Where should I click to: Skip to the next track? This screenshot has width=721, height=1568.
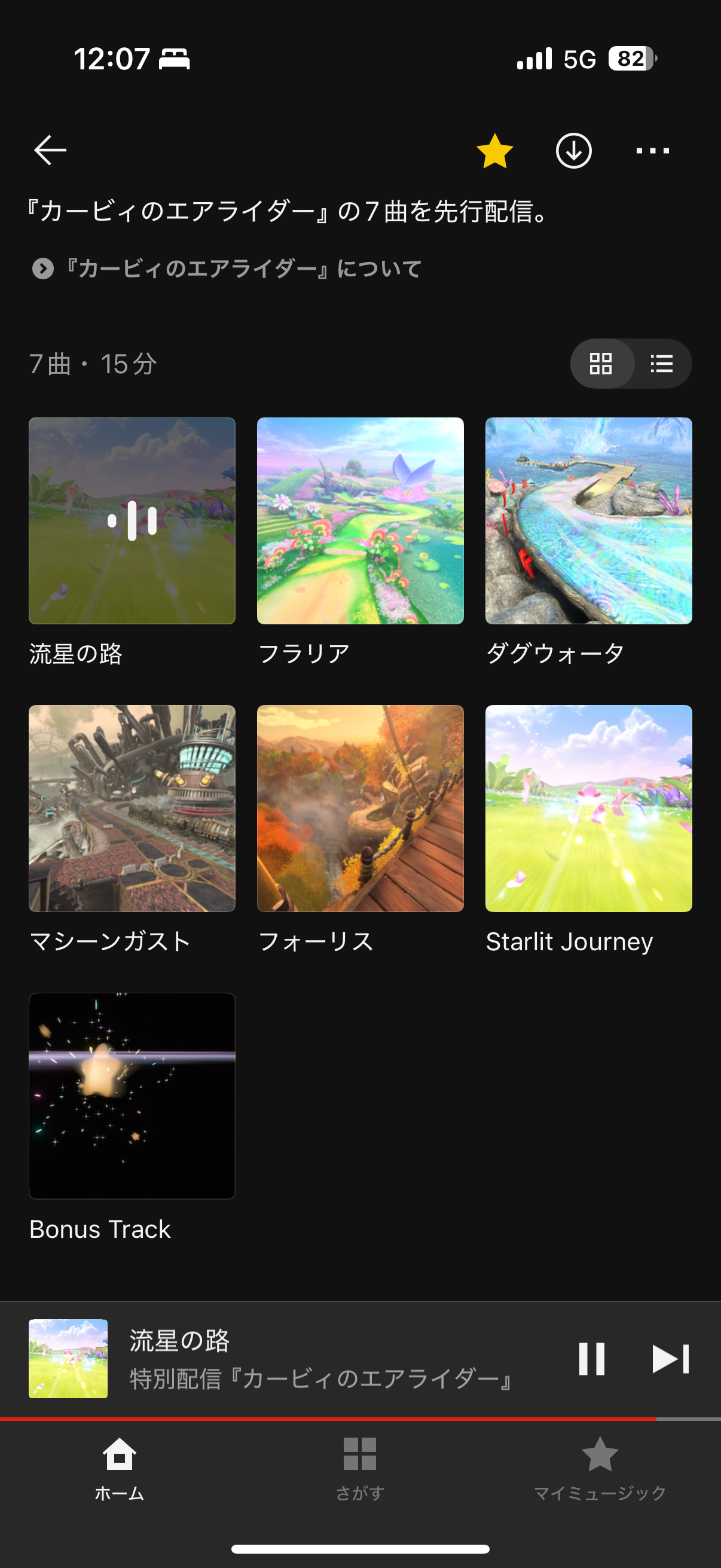tap(670, 1359)
